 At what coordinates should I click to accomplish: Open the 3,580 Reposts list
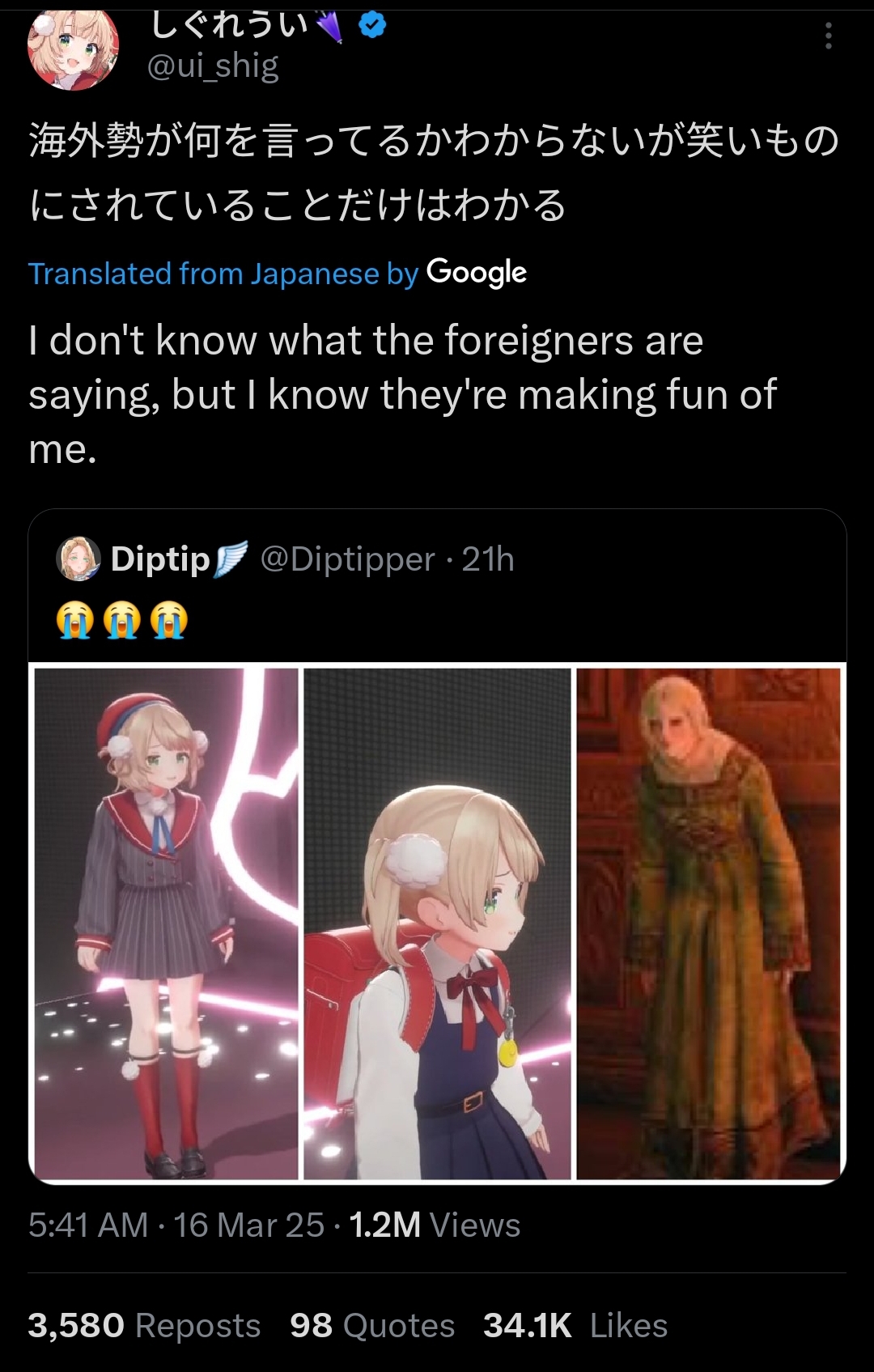[144, 1326]
